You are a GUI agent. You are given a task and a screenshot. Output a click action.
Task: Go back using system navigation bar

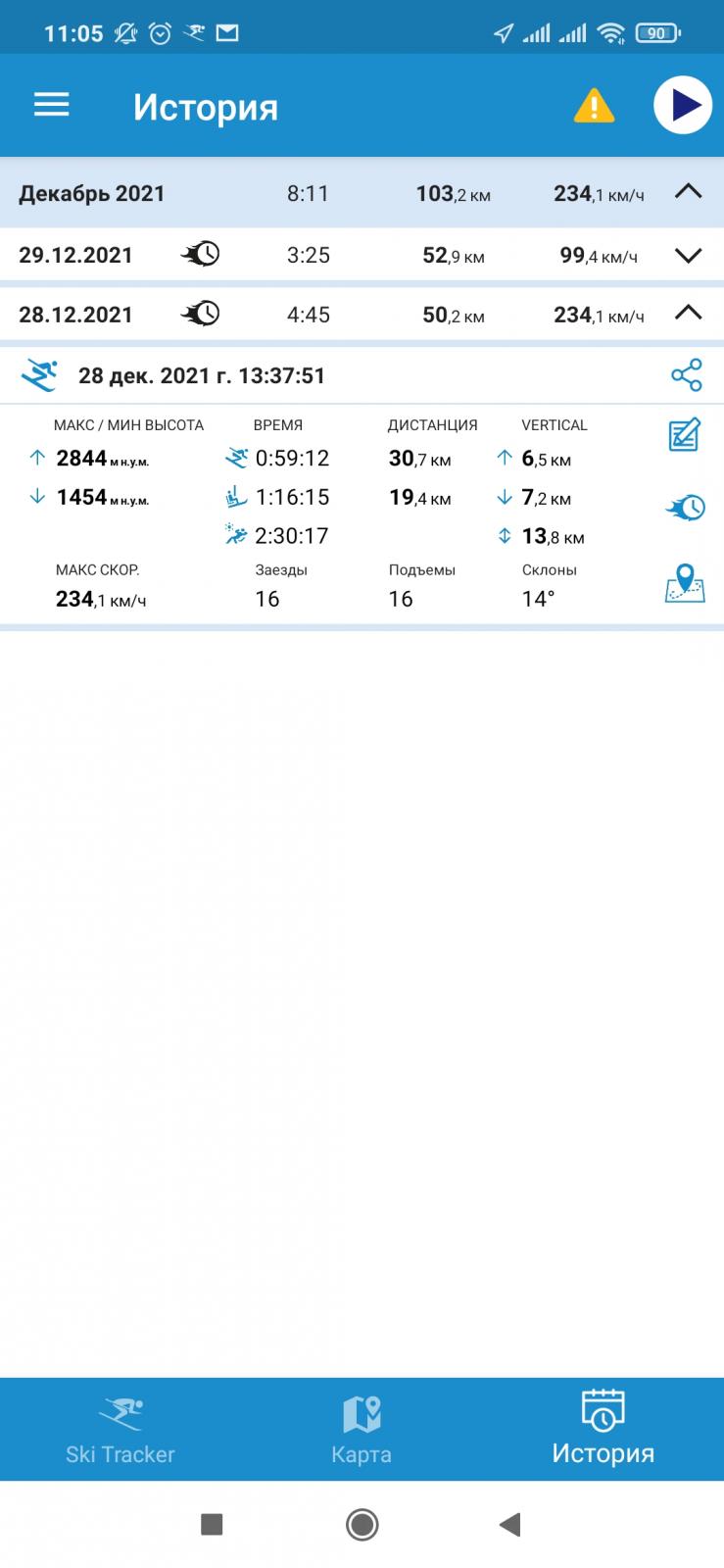click(509, 1524)
